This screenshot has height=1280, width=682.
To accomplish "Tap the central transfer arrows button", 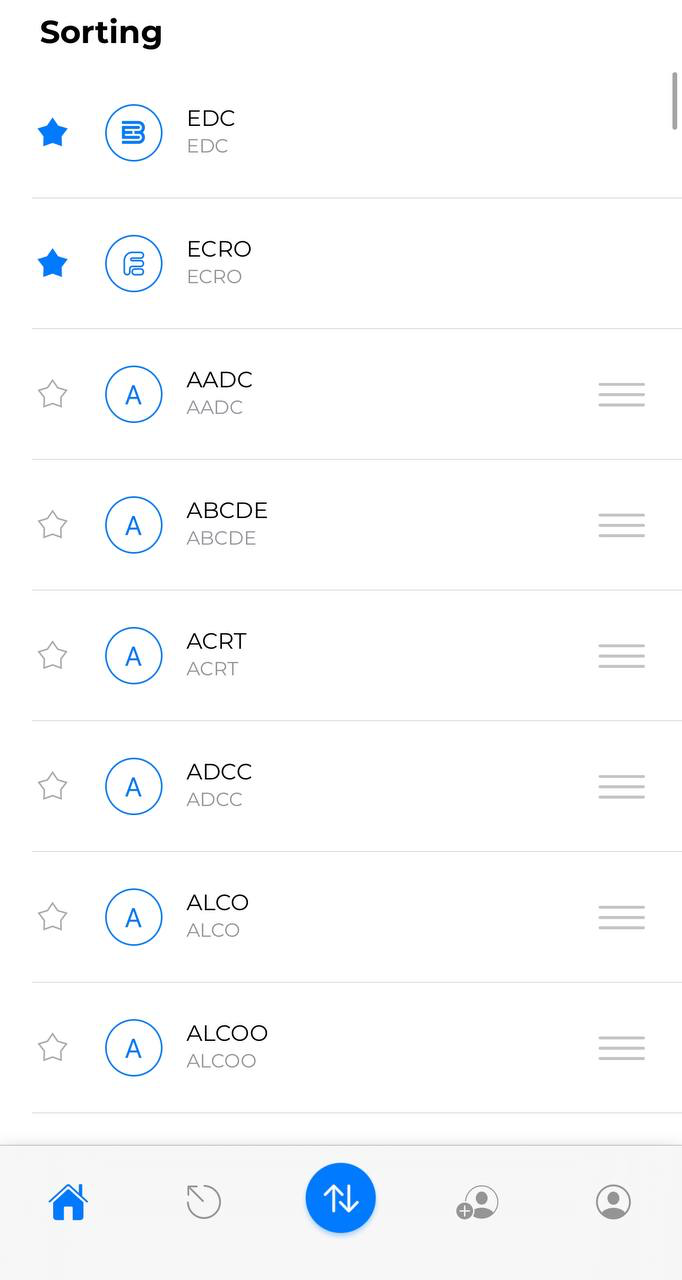I will 340,1198.
